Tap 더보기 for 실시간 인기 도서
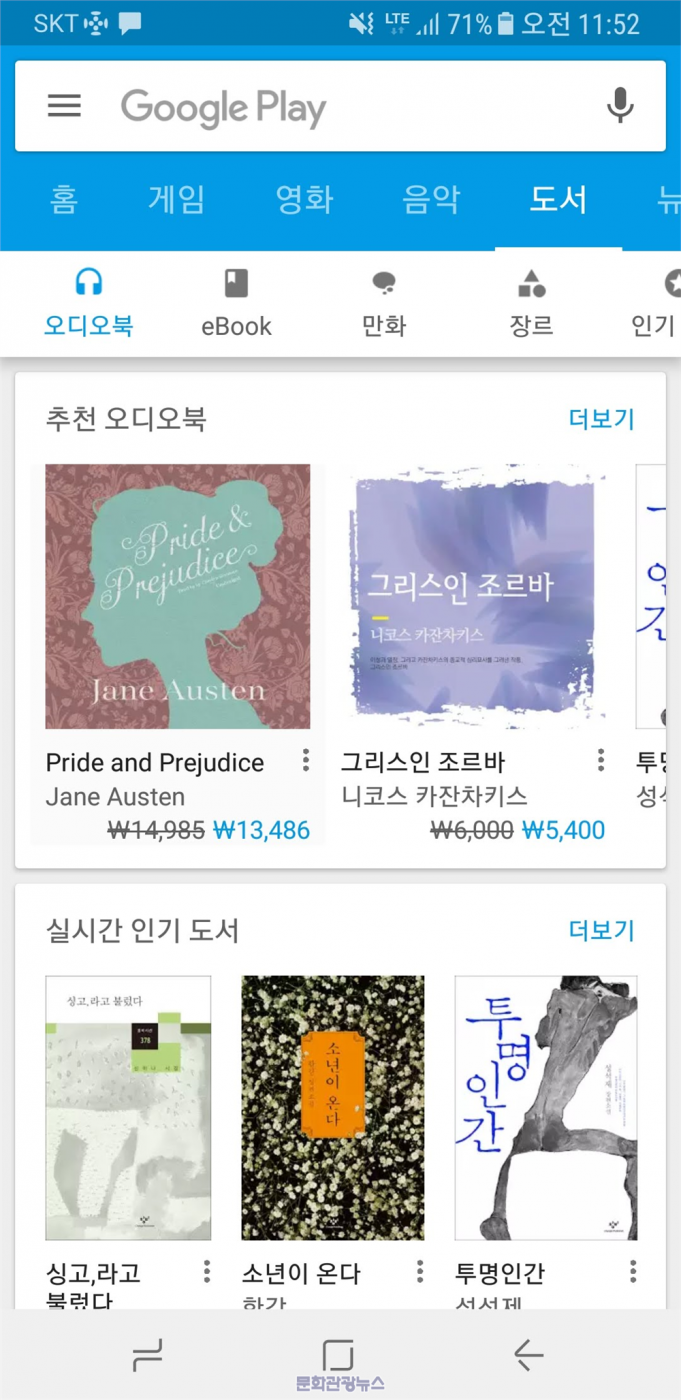The height and width of the screenshot is (1400, 681). pyautogui.click(x=602, y=931)
